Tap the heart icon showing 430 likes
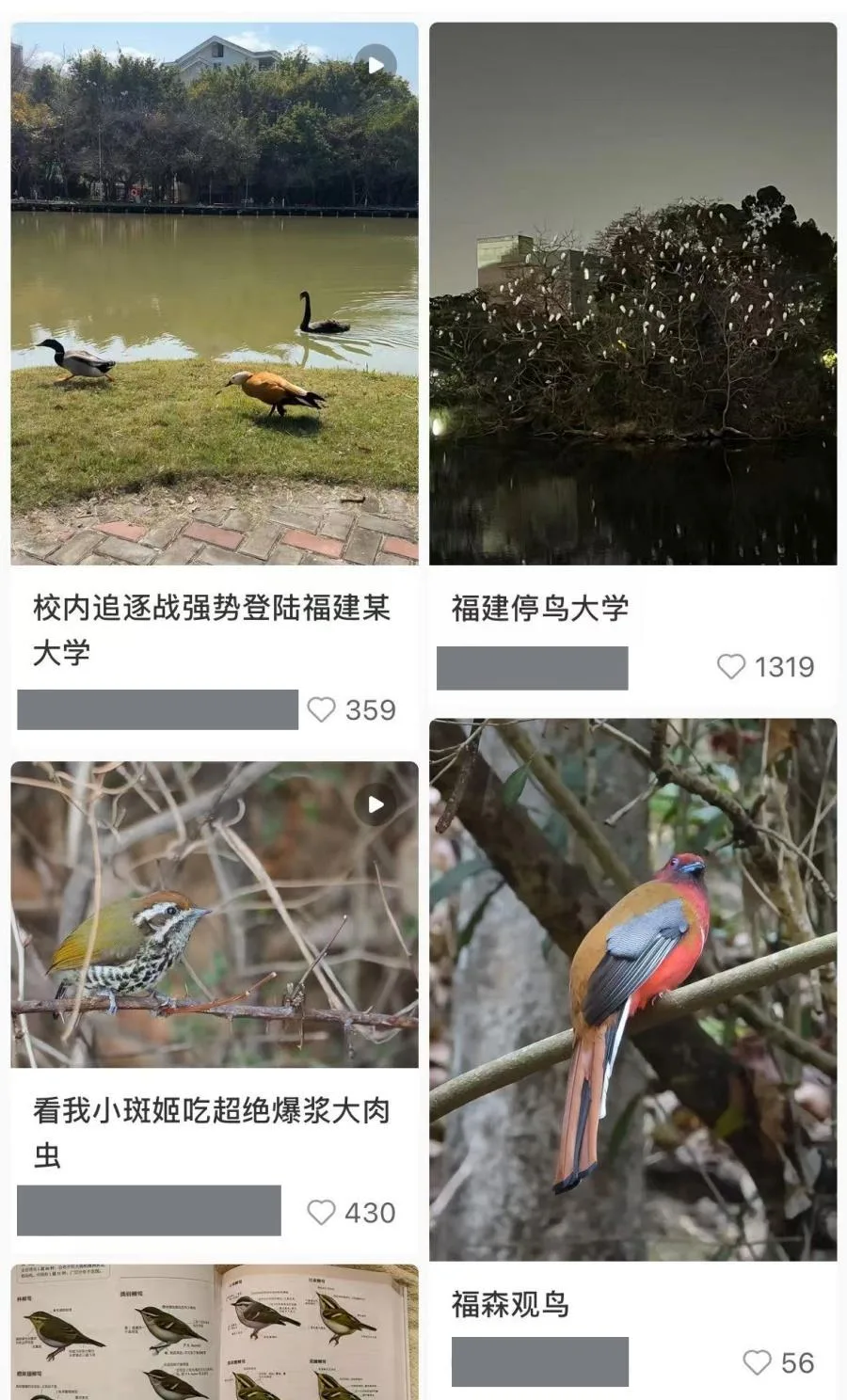This screenshot has height=1400, width=847. (x=322, y=1214)
